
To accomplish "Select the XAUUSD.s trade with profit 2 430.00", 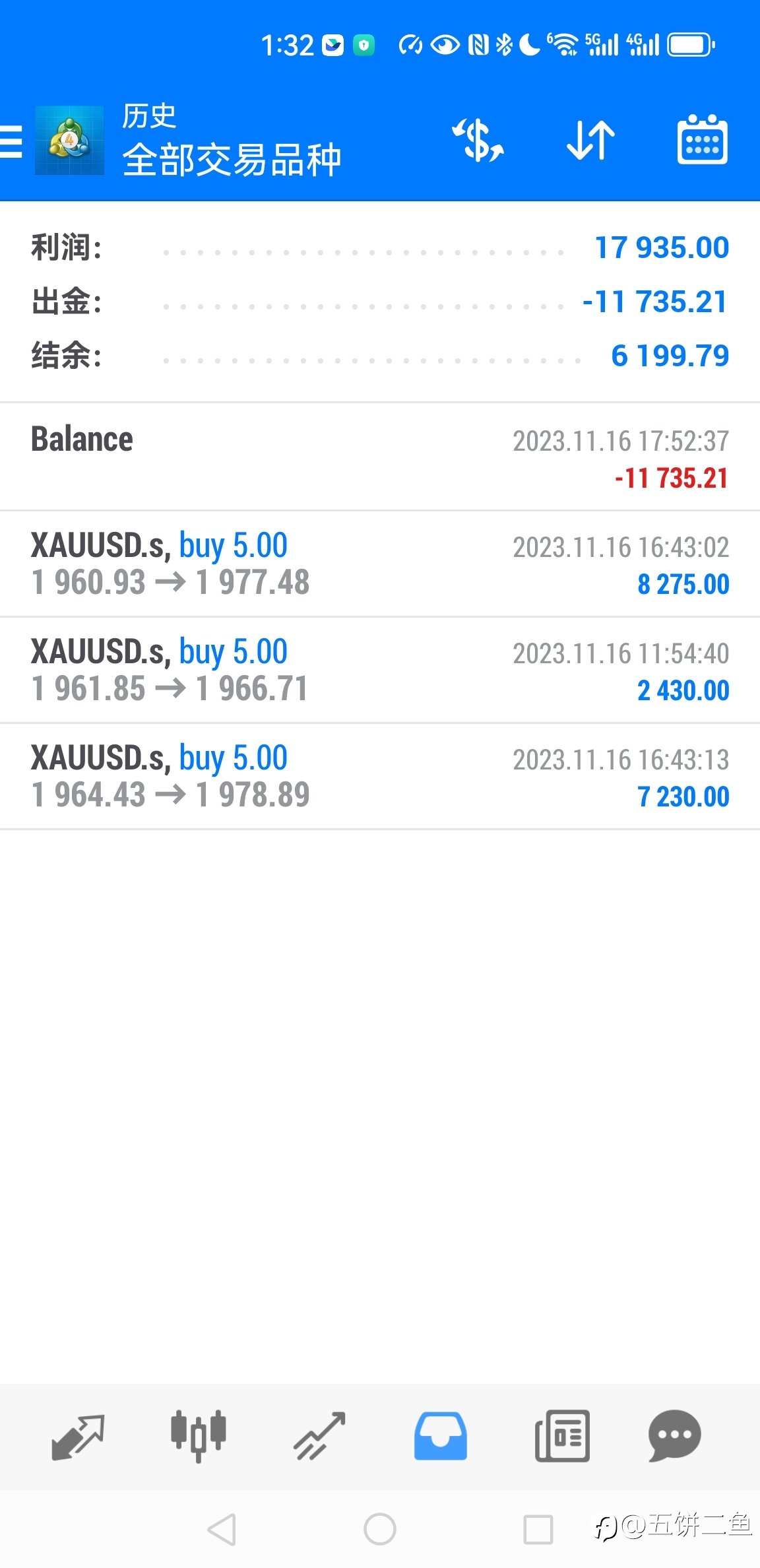I will coord(380,670).
